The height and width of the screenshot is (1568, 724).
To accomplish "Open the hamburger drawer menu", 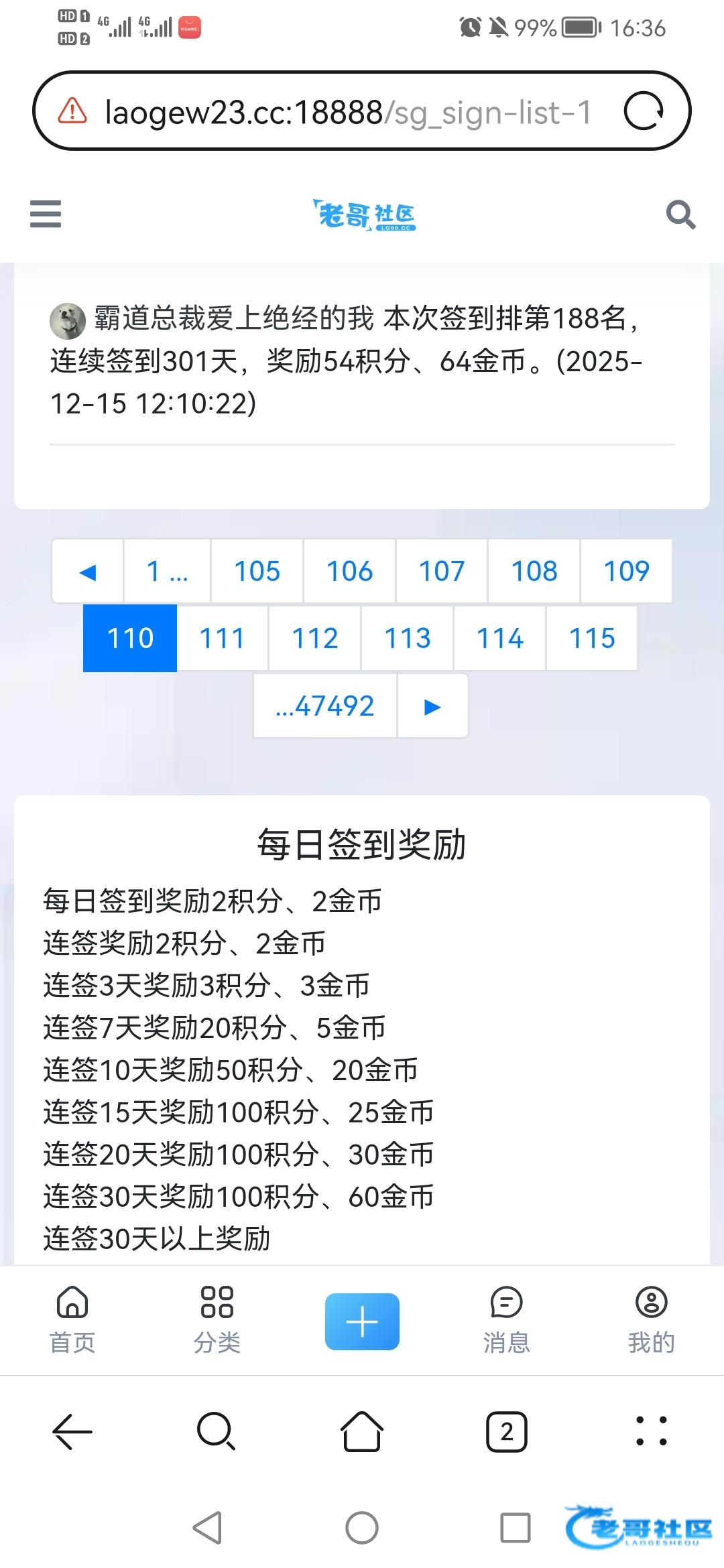I will point(46,214).
